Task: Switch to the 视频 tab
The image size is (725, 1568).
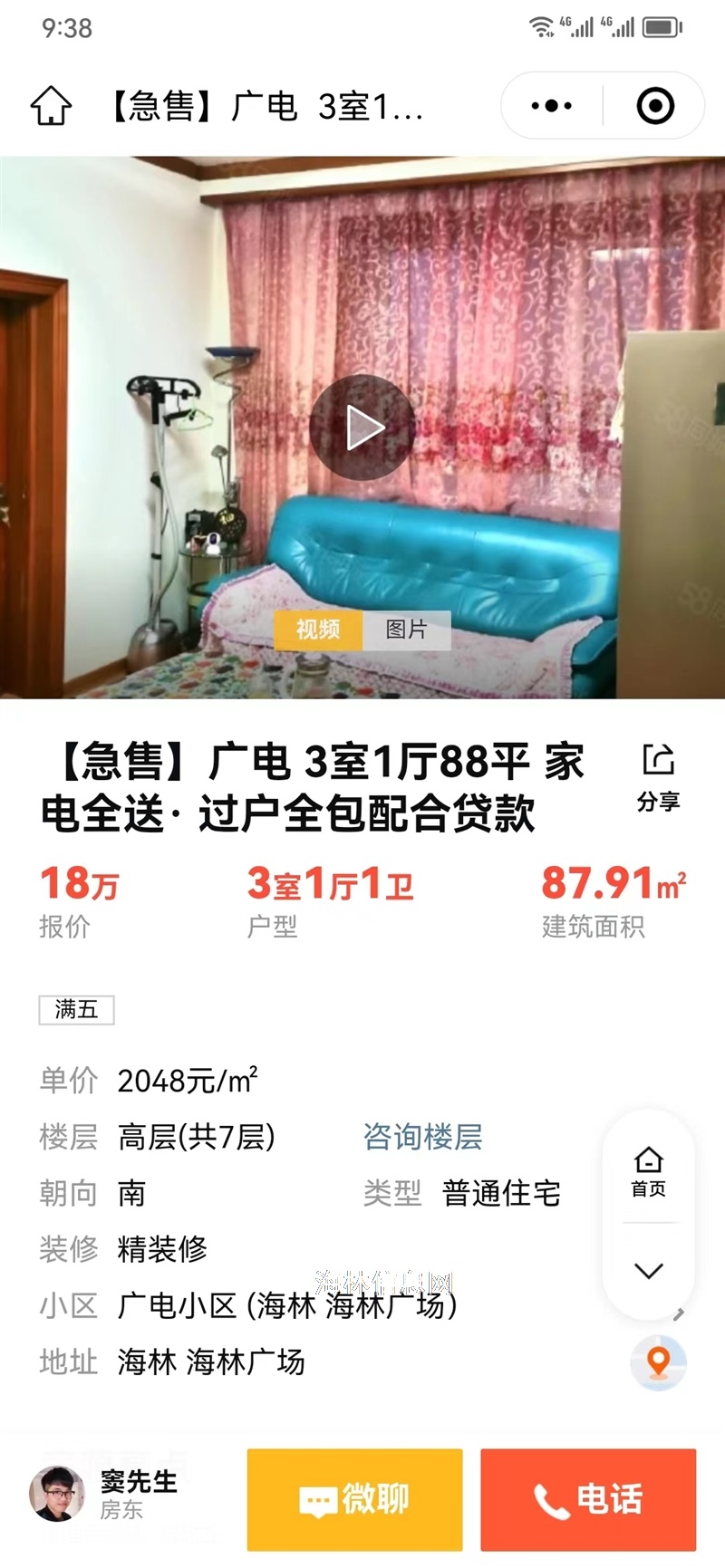Action: coord(318,630)
